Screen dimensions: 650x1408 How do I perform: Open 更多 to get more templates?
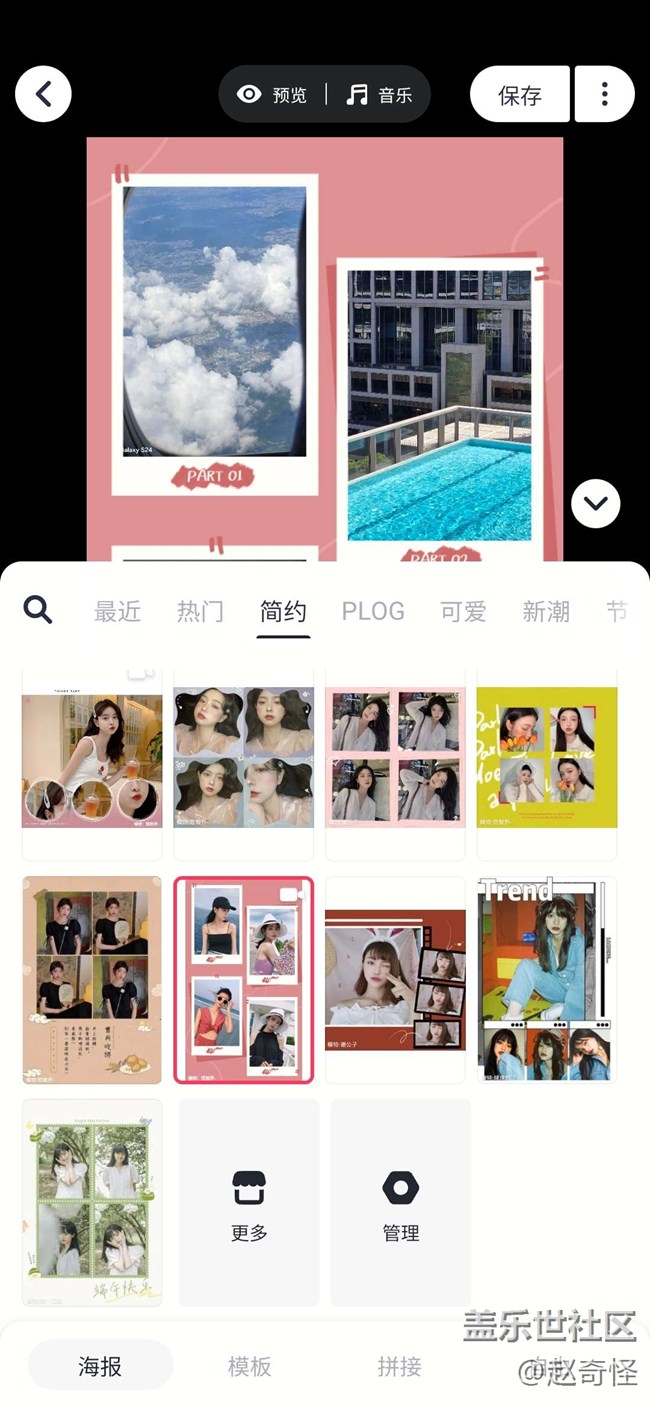[249, 1203]
